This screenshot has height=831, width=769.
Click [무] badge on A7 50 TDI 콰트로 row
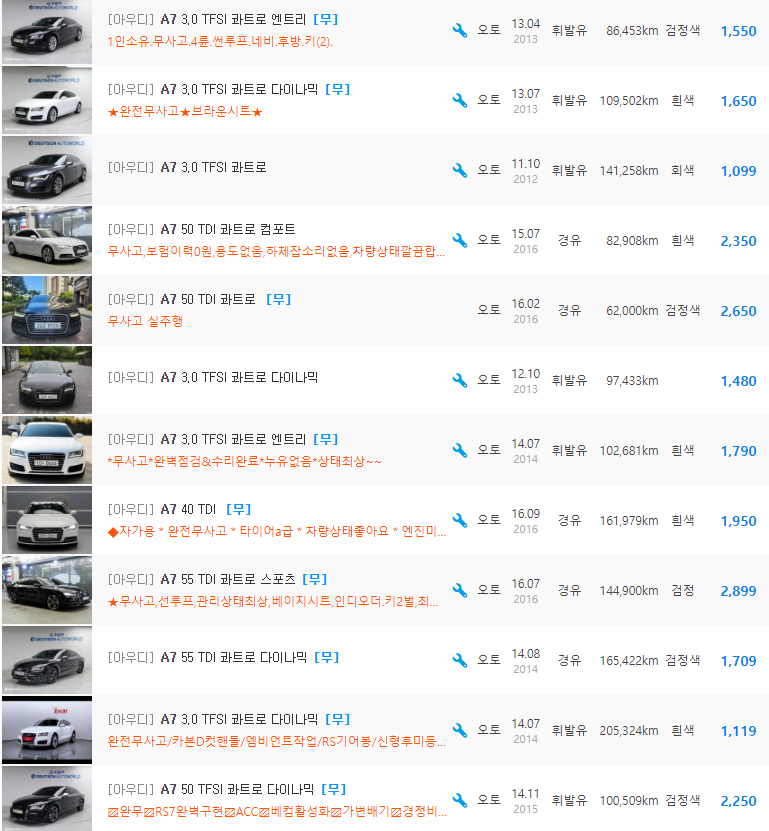[277, 299]
